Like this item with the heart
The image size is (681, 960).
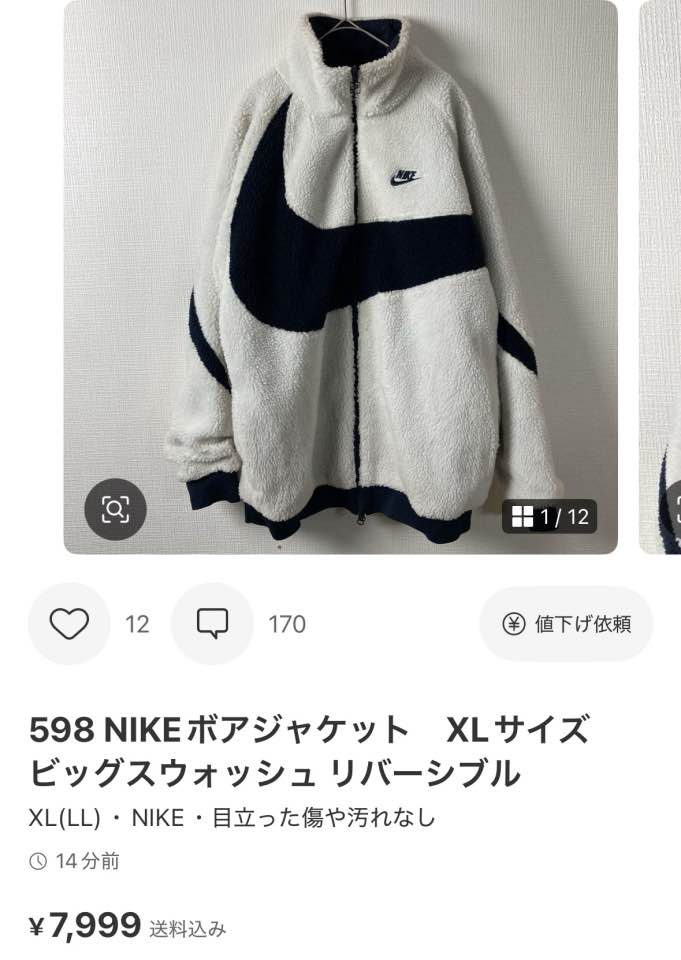tap(69, 624)
